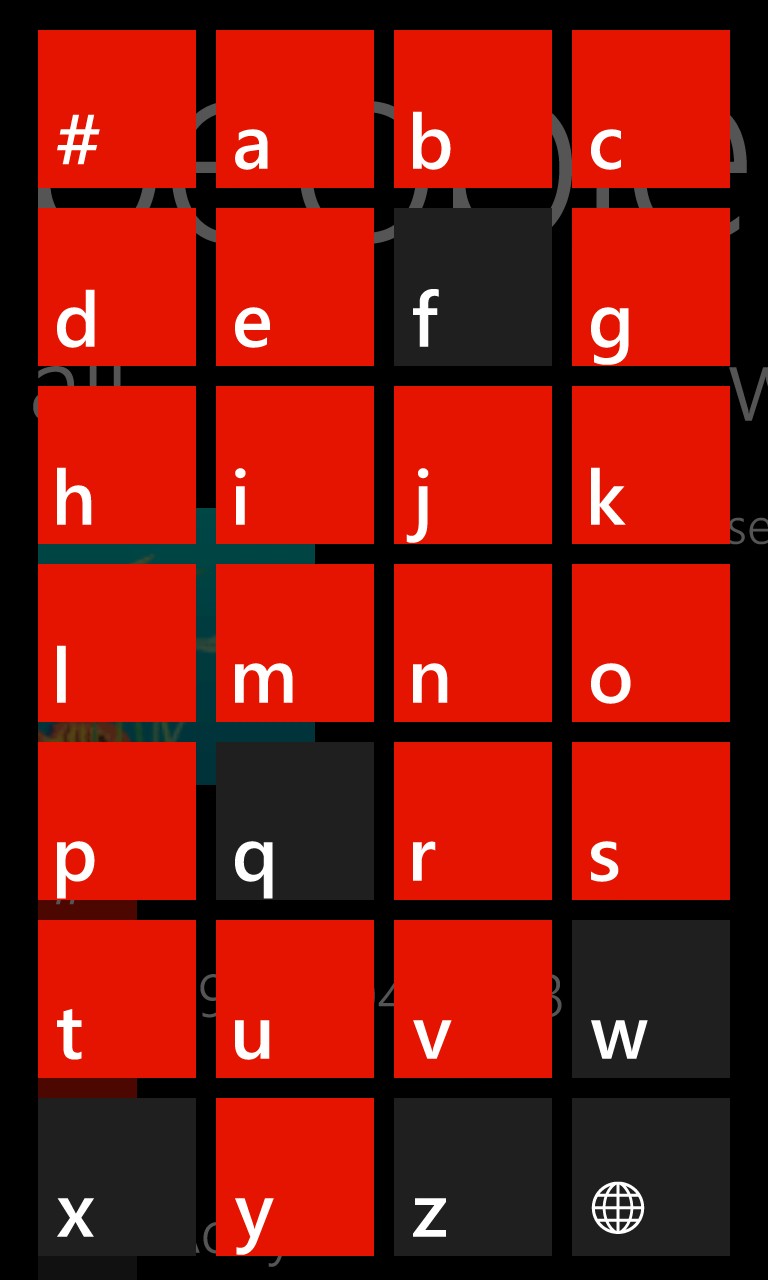Jump to the y group
The image size is (768, 1280).
[295, 1177]
